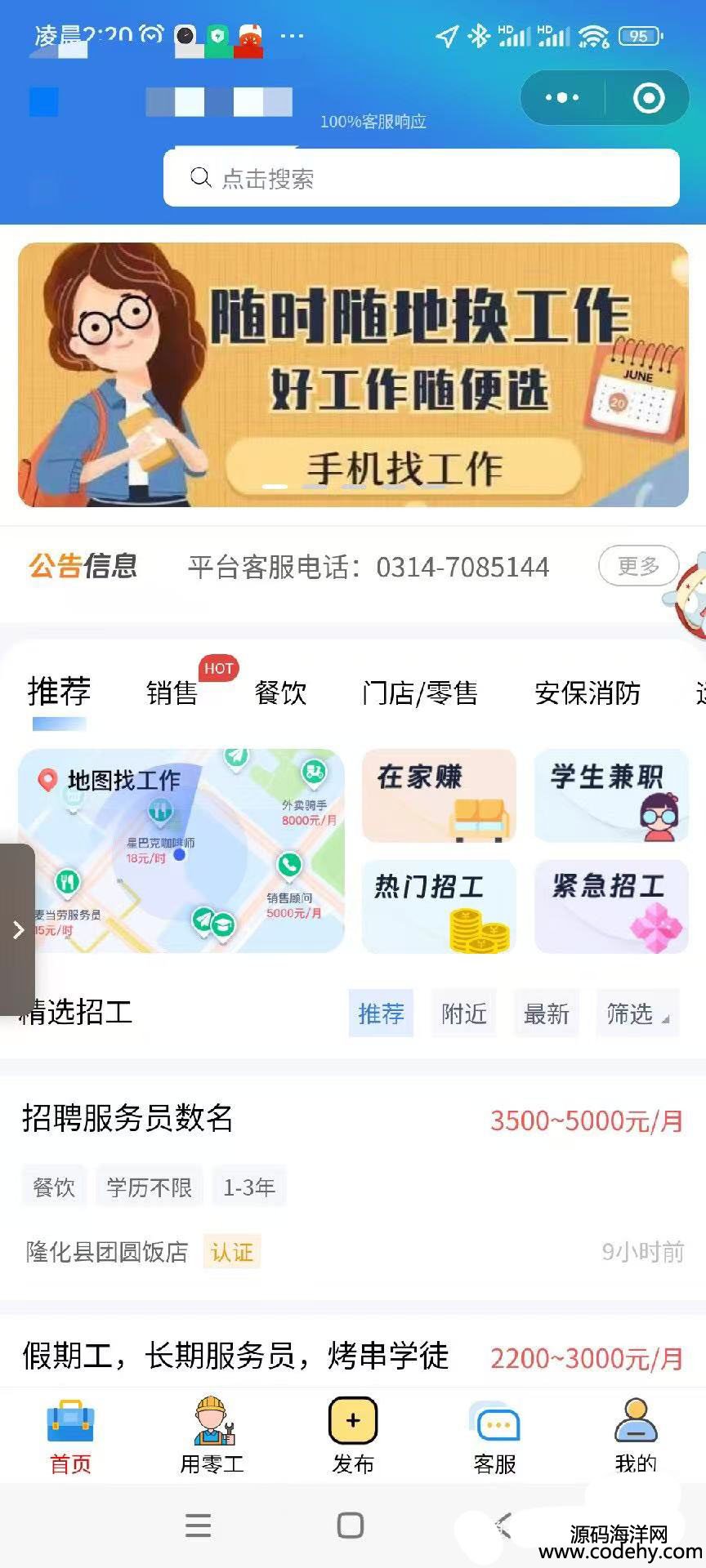Open the 学生兼职 tile
This screenshot has height=1568, width=706.
click(x=610, y=795)
